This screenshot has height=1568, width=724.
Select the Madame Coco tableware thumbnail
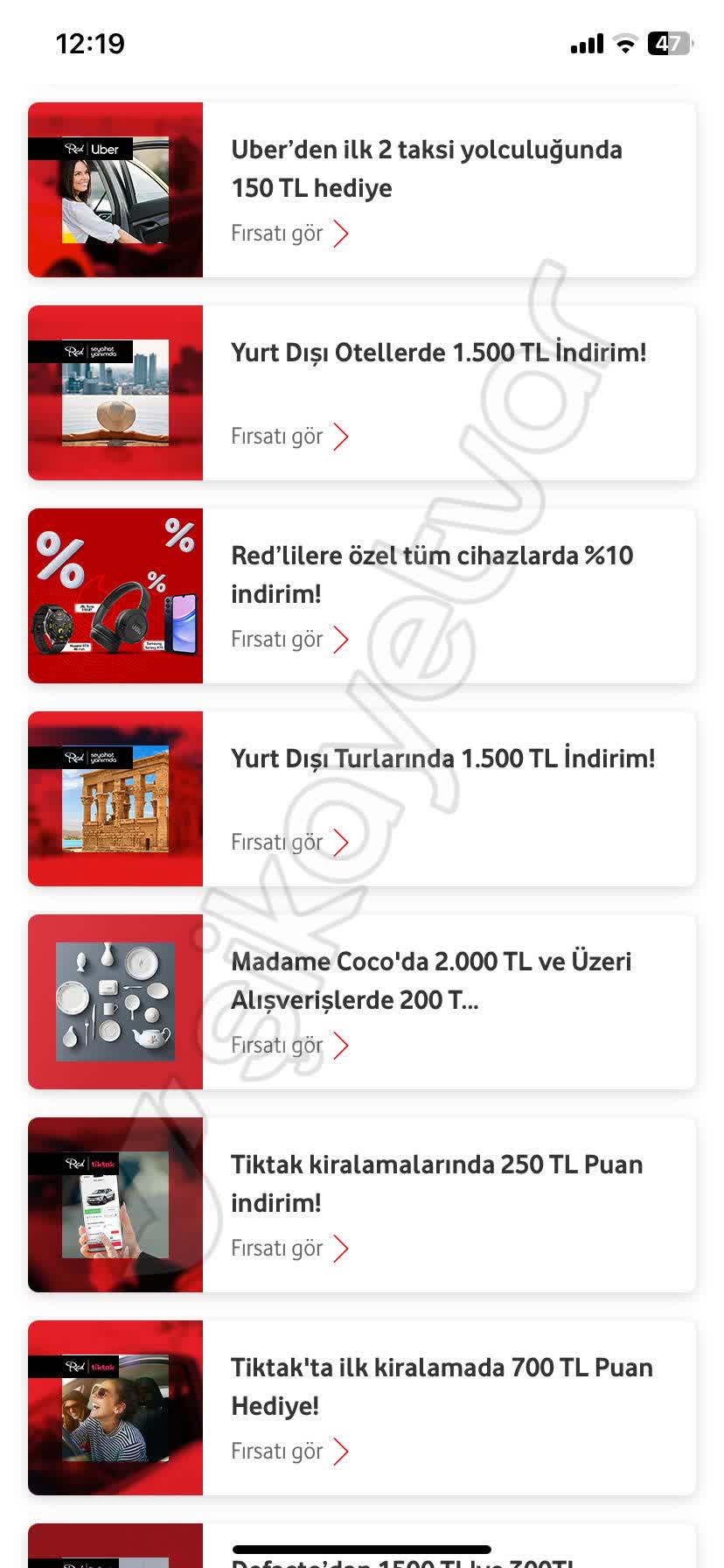(115, 1002)
